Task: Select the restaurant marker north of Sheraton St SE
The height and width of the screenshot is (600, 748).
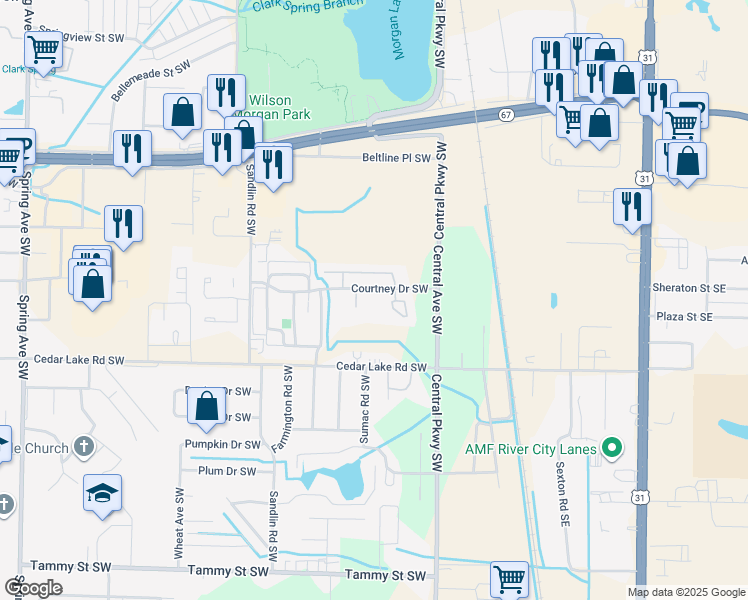Action: 632,206
